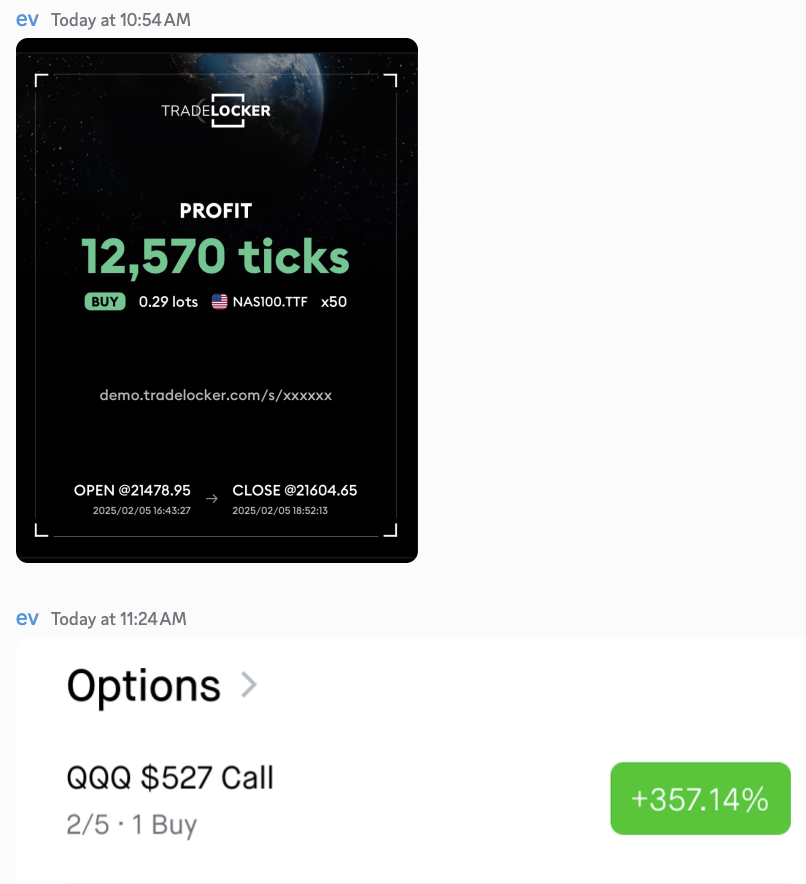Click the Options heading text

tap(143, 685)
